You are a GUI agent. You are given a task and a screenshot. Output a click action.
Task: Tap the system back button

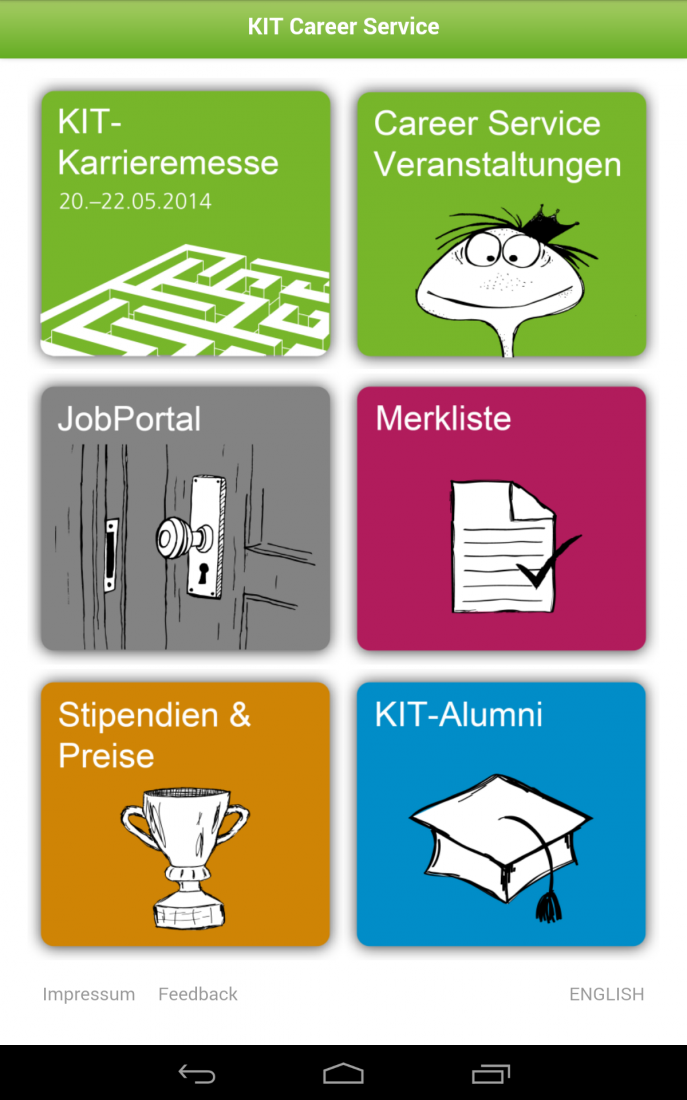[x=197, y=1074]
